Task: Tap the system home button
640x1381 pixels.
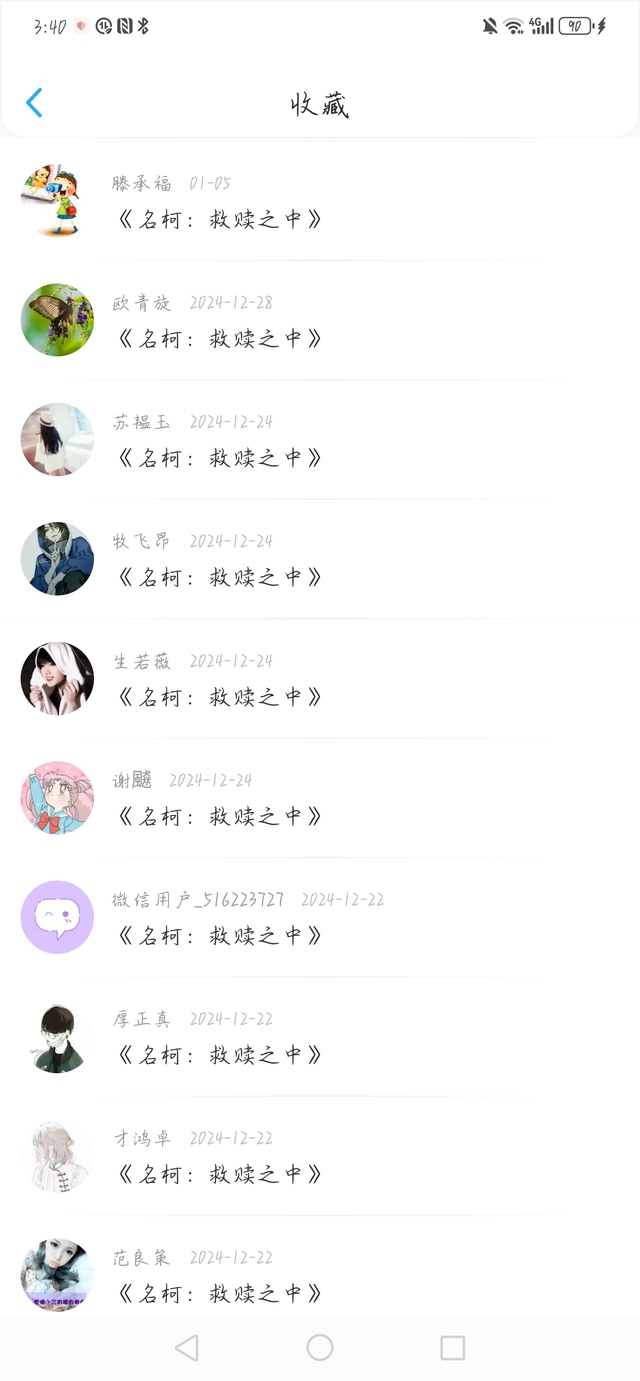Action: point(320,1348)
